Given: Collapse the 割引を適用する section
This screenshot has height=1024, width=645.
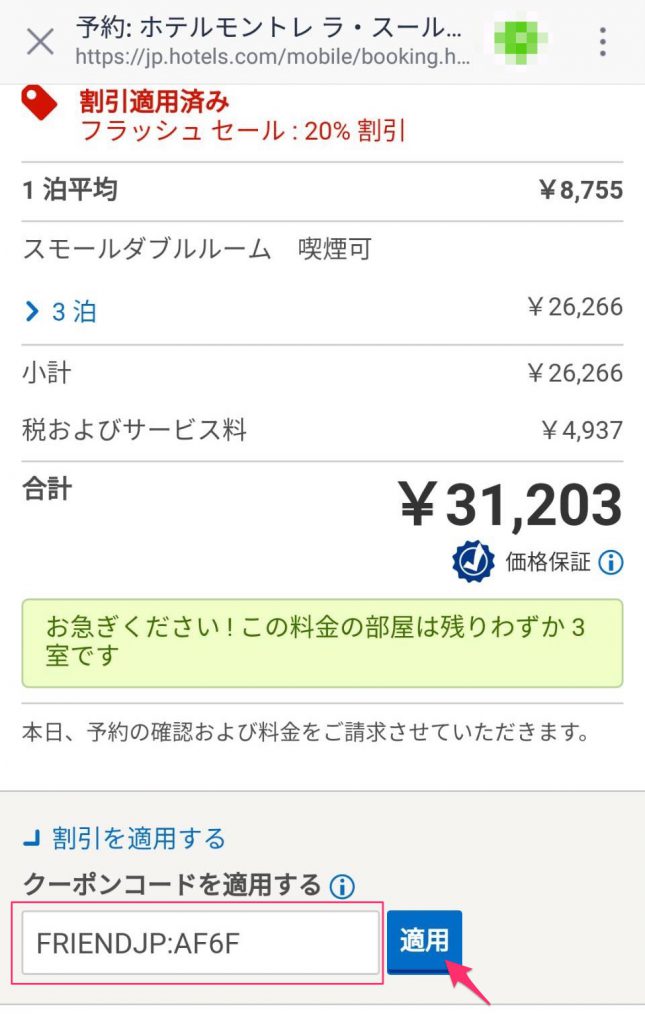Looking at the screenshot, I should pos(125,838).
